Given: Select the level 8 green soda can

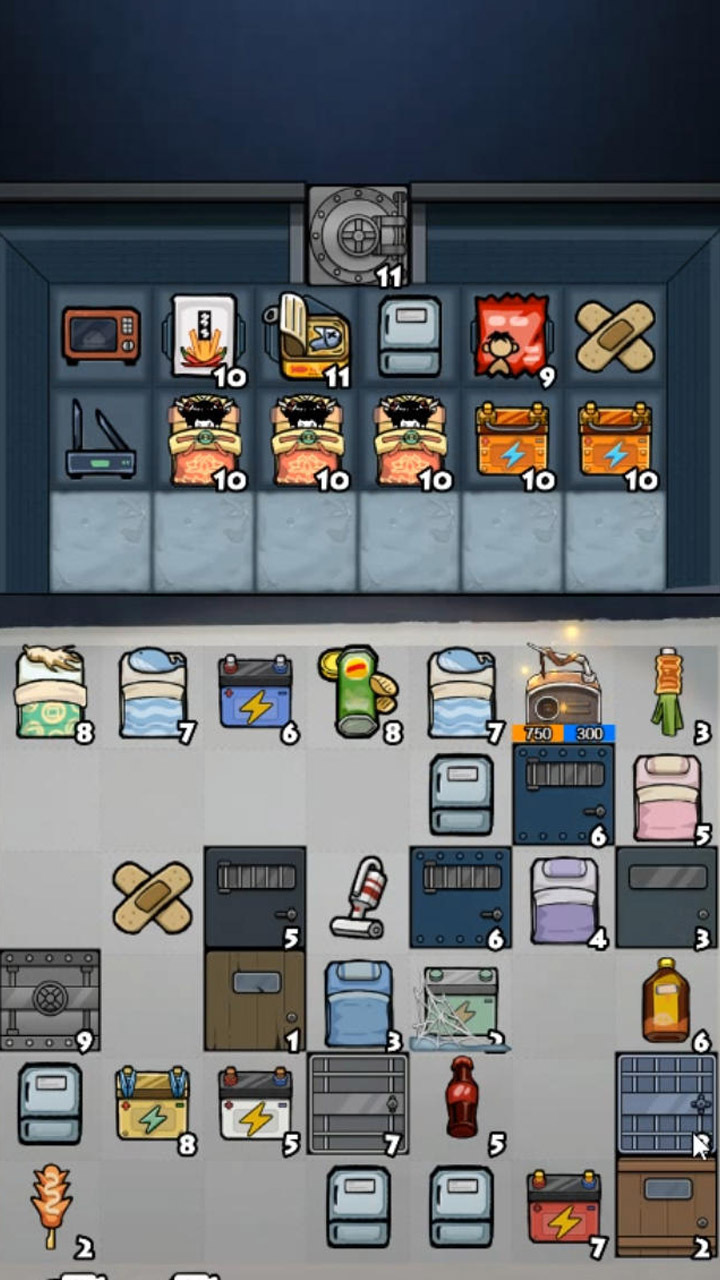Looking at the screenshot, I should pyautogui.click(x=358, y=692).
